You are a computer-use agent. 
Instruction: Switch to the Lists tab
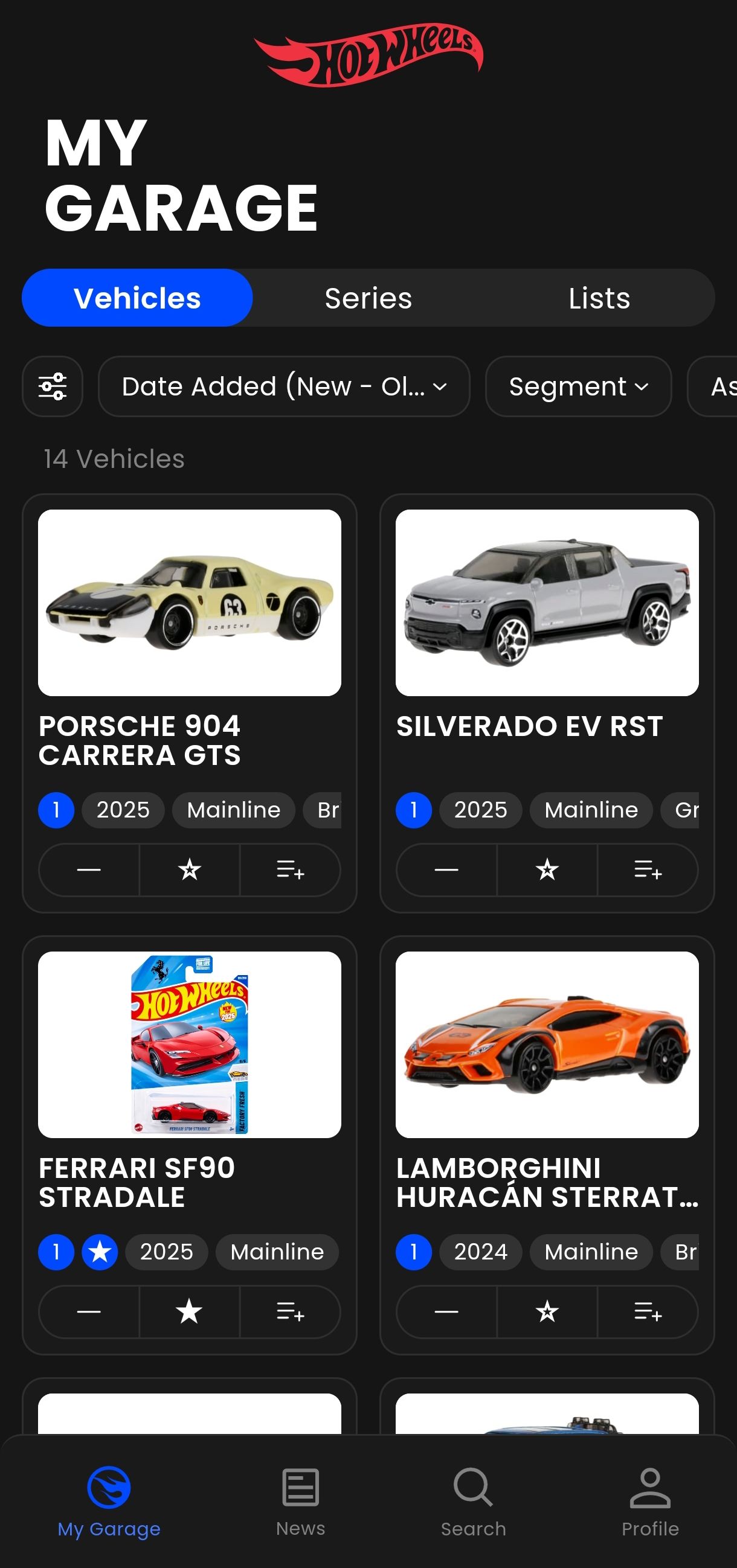(599, 298)
